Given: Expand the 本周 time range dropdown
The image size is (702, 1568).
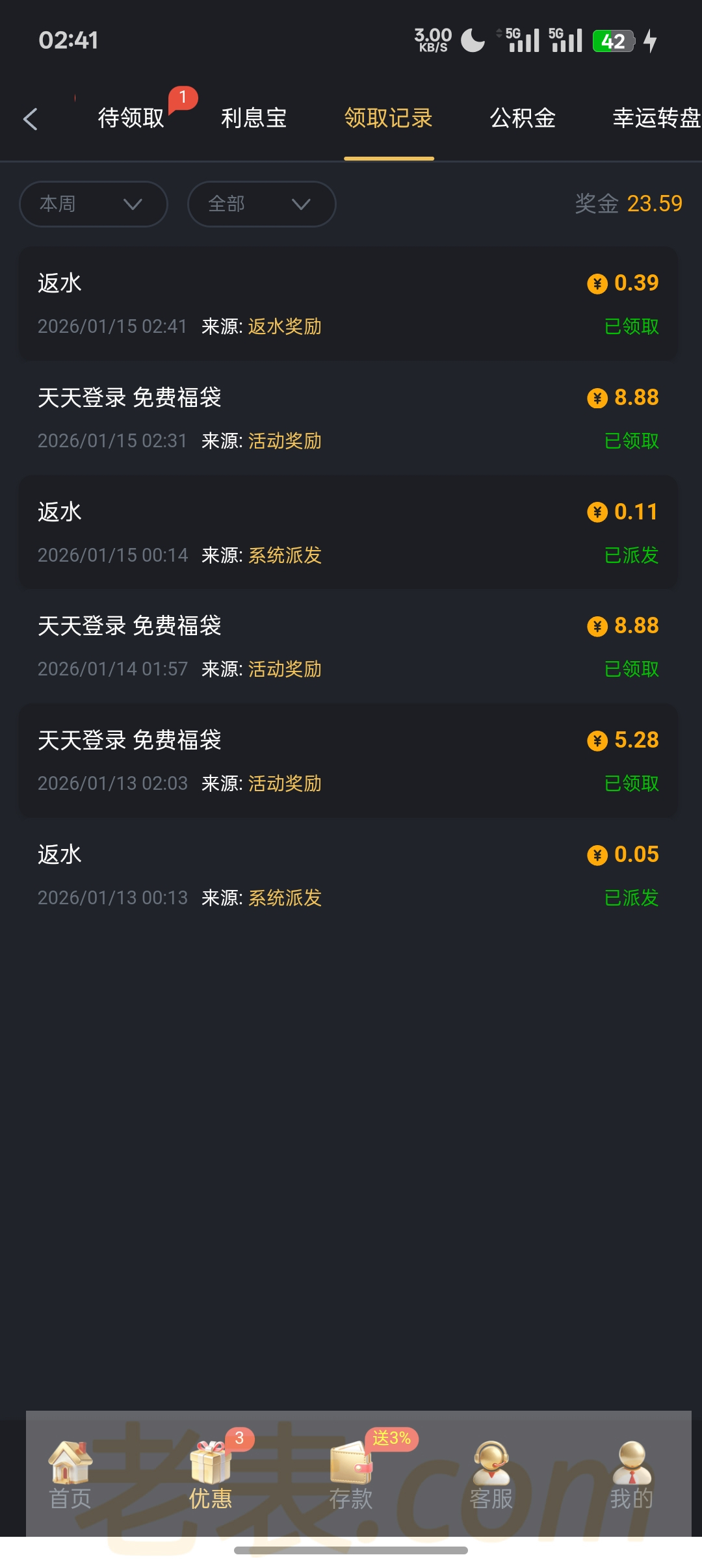Looking at the screenshot, I should pyautogui.click(x=94, y=204).
